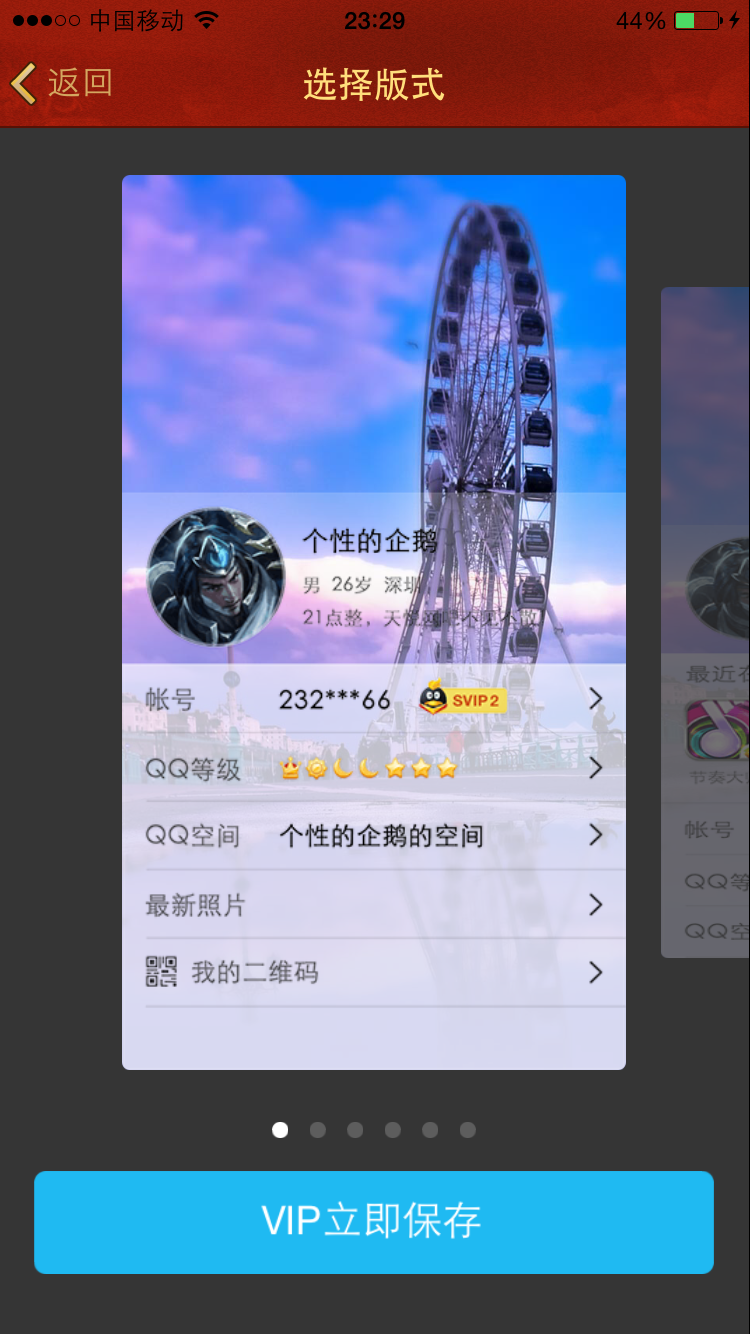750x1334 pixels.
Task: Open 最新照片 via its arrow
Action: click(x=597, y=904)
